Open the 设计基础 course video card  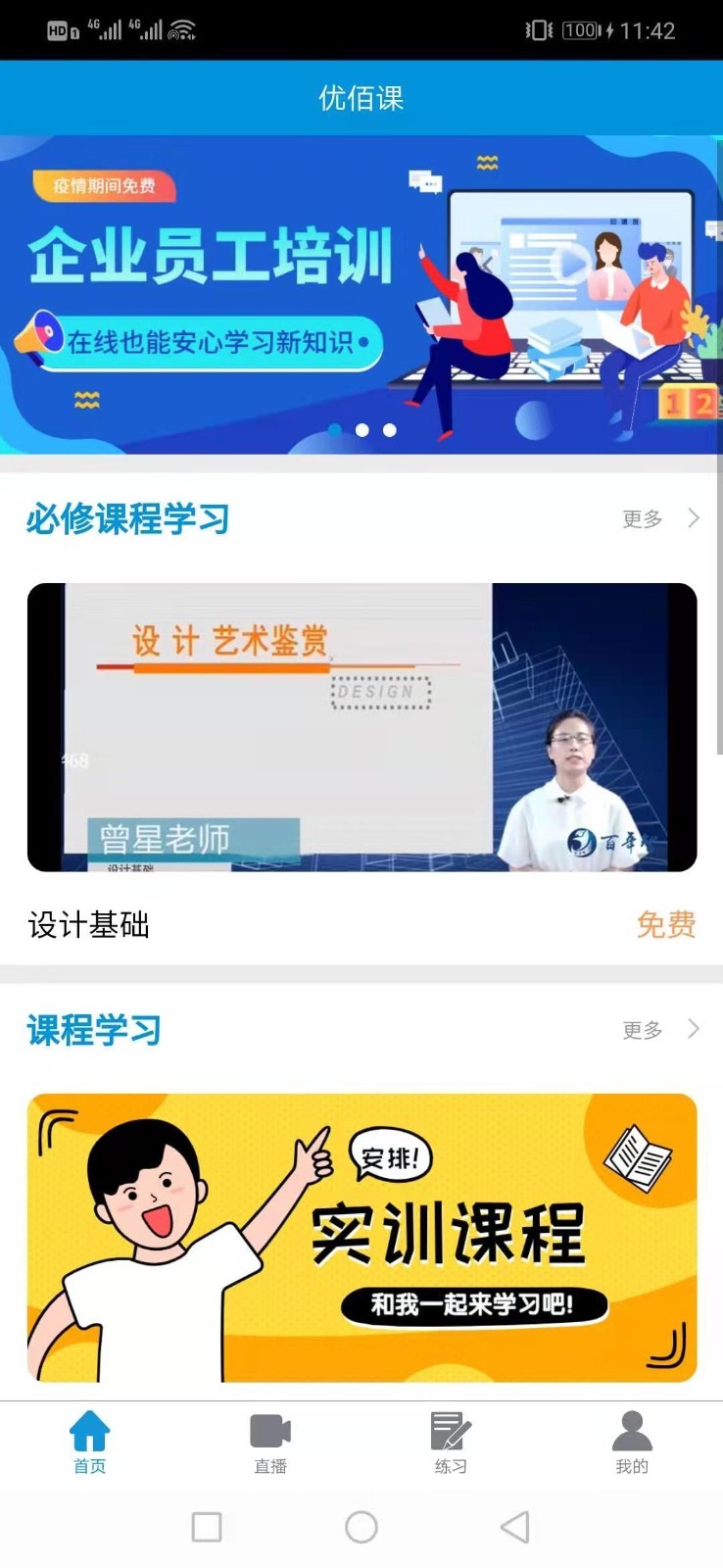(x=361, y=727)
